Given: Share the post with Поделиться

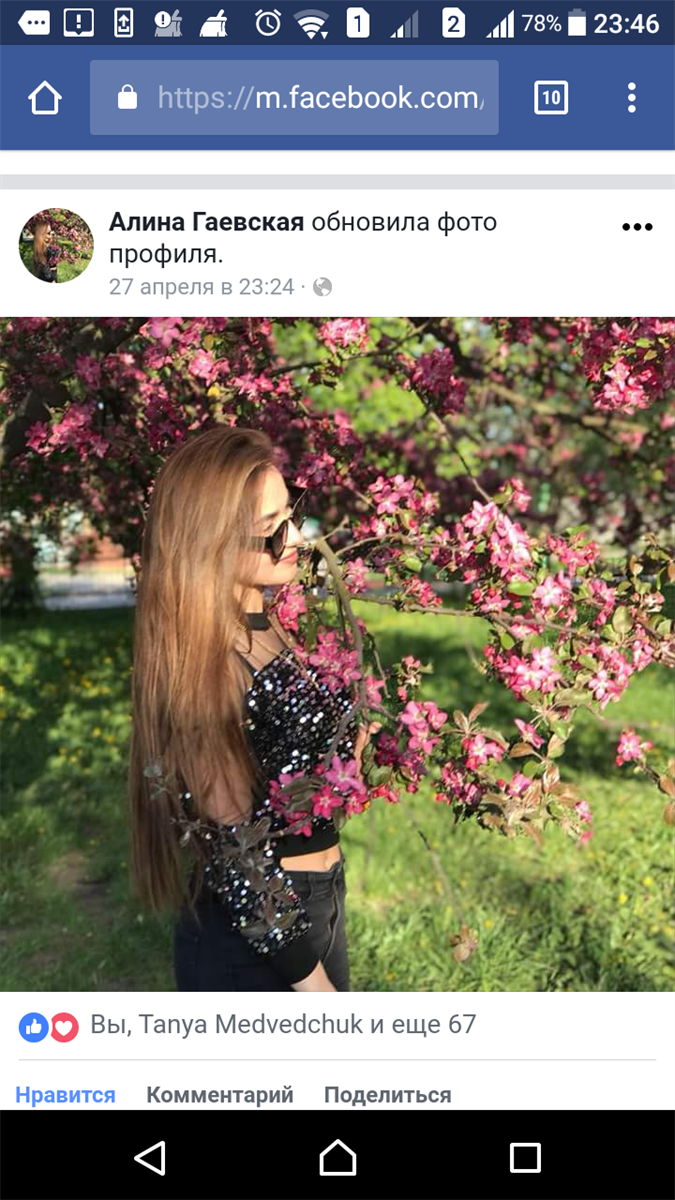Looking at the screenshot, I should coord(388,1095).
